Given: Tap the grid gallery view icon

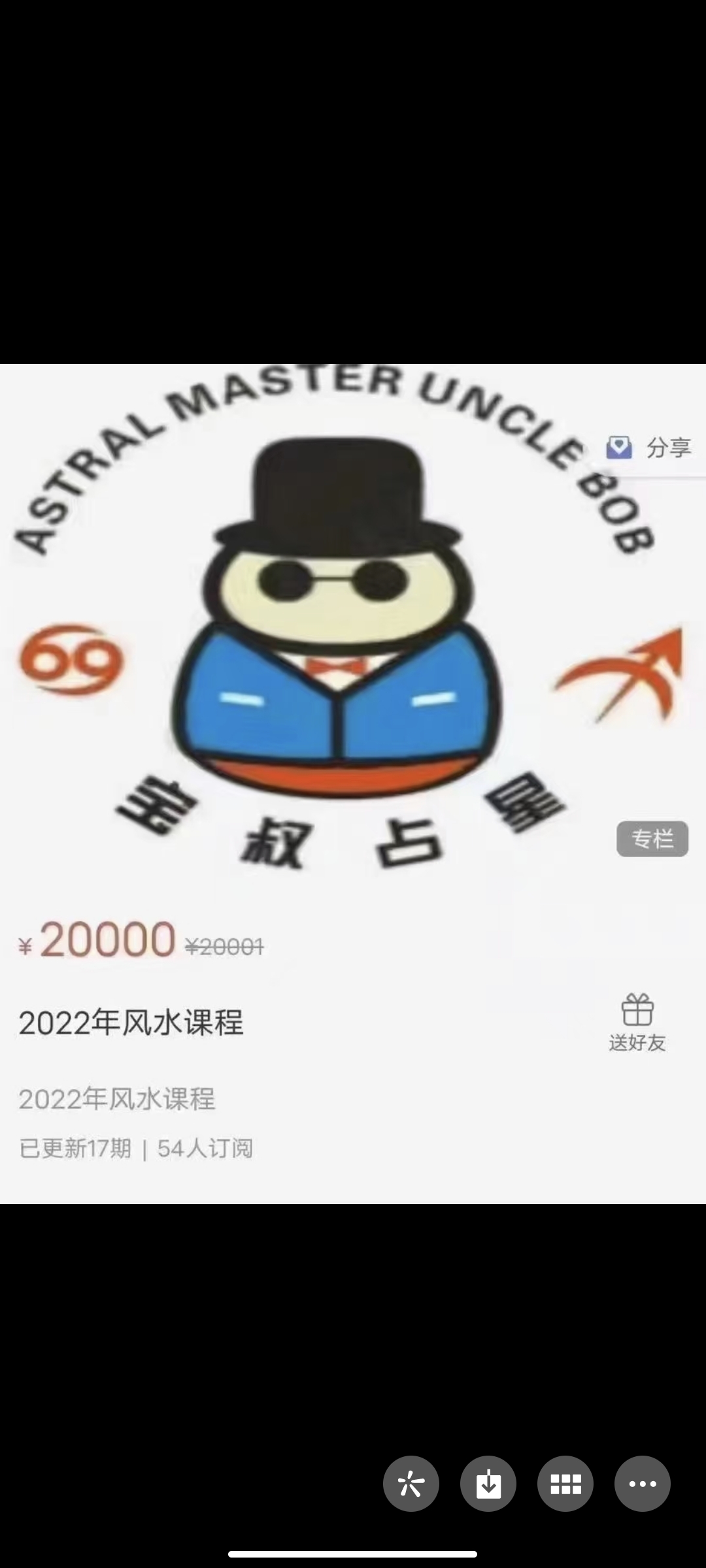Looking at the screenshot, I should tap(566, 1483).
